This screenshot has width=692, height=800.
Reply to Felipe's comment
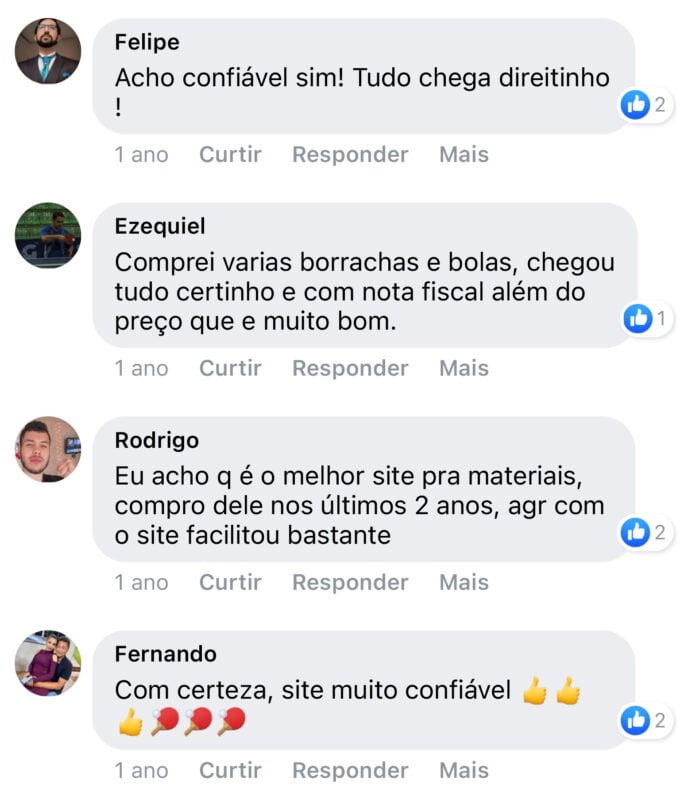350,155
